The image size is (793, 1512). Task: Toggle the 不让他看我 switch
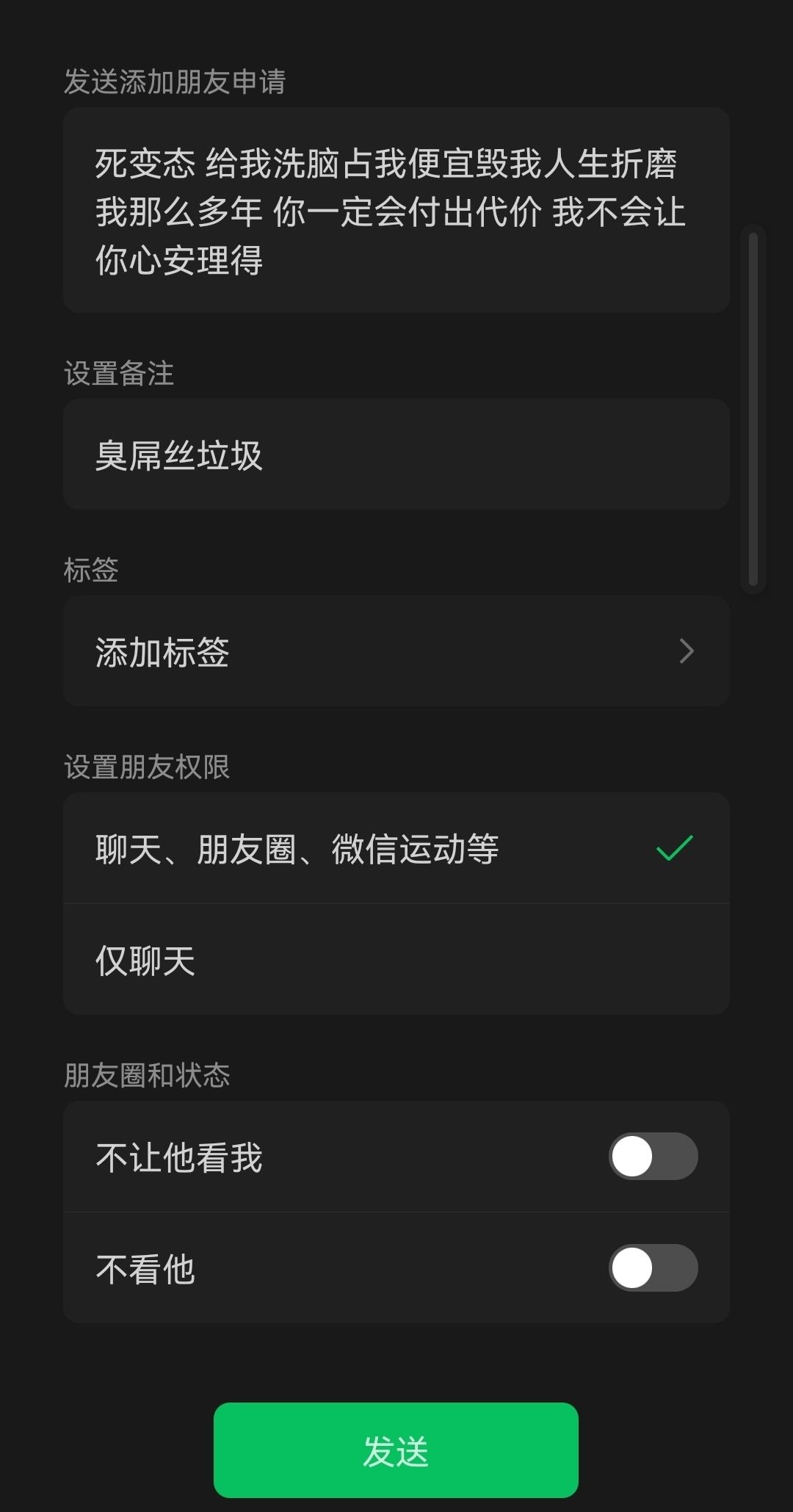653,1157
